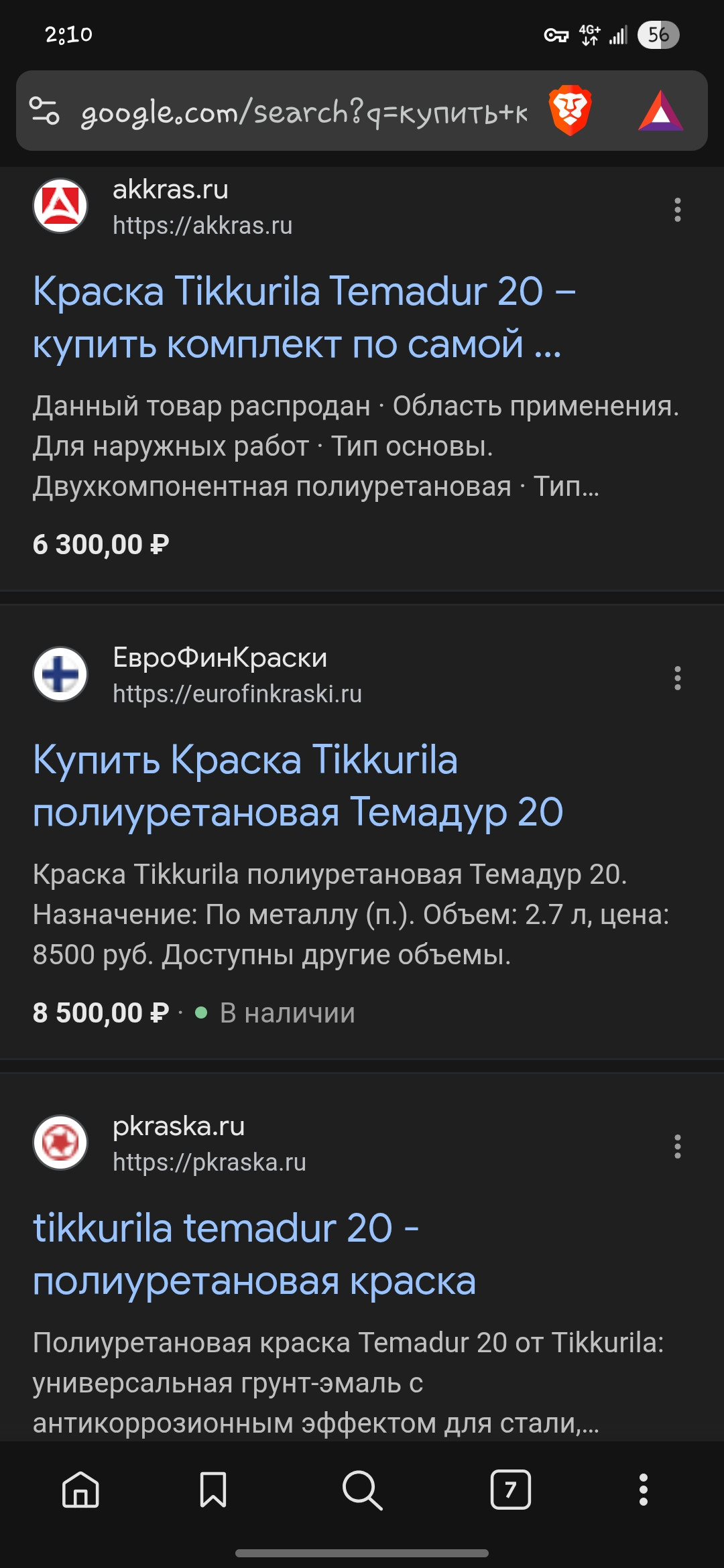Viewport: 724px width, 1568px height.
Task: Open the site settings icon in the address bar
Action: pyautogui.click(x=45, y=111)
